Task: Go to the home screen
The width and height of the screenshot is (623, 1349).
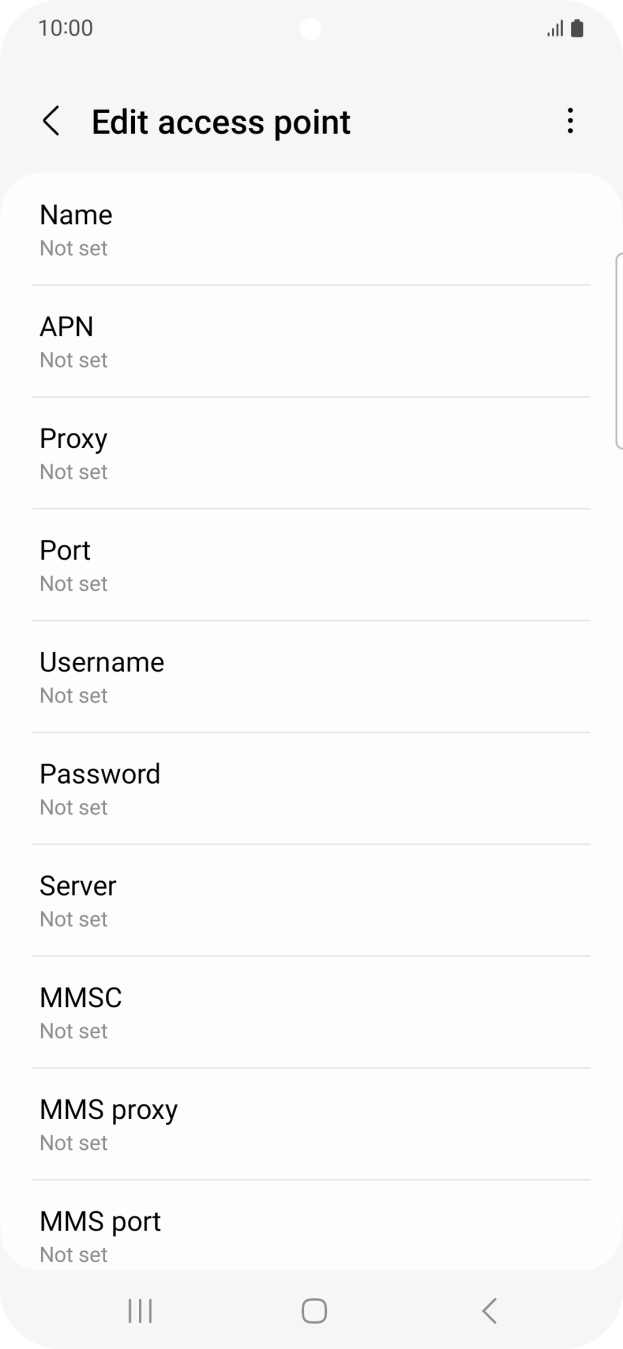Action: click(x=314, y=1311)
